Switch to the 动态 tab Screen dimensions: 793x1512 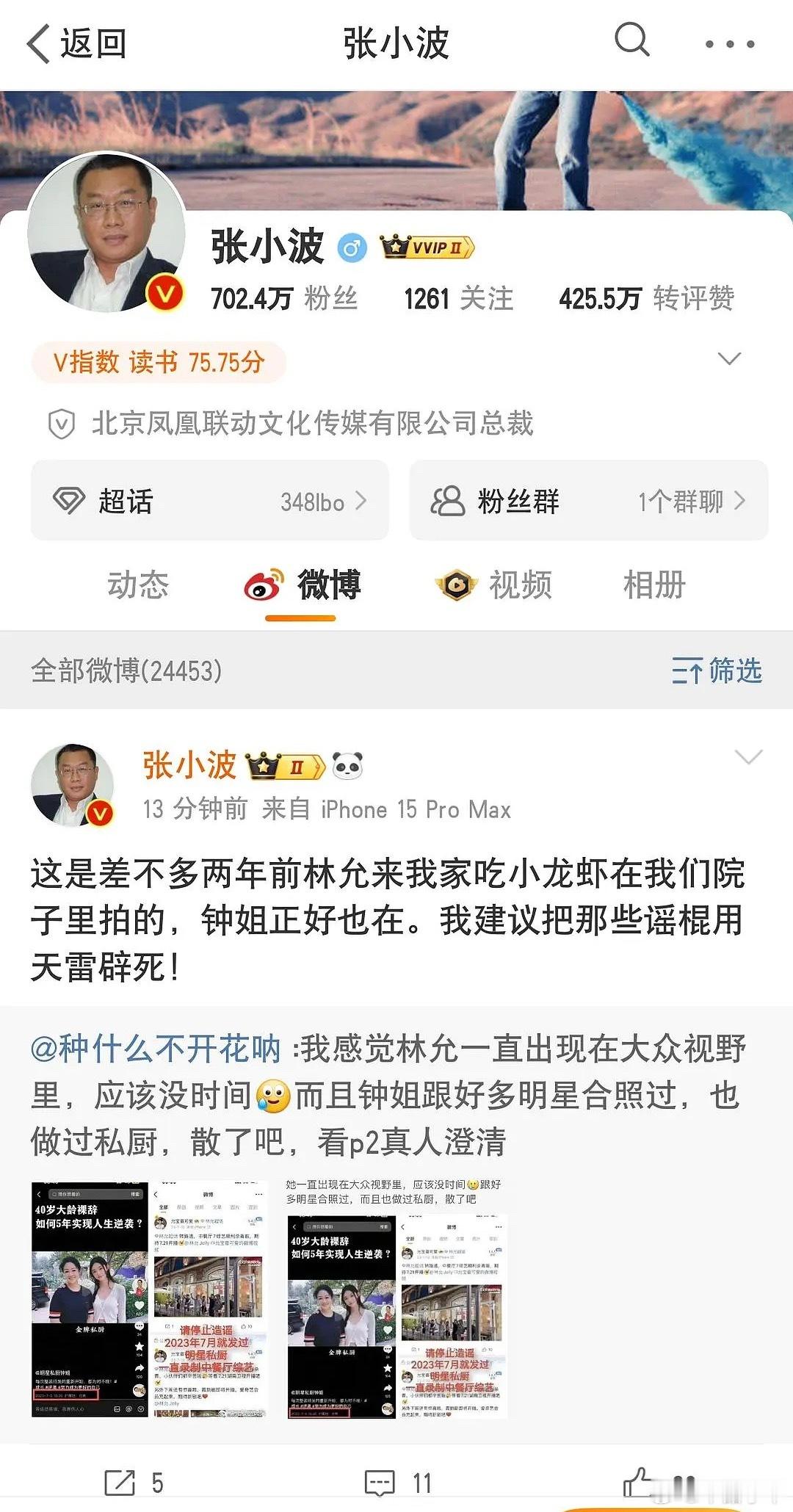(x=138, y=585)
